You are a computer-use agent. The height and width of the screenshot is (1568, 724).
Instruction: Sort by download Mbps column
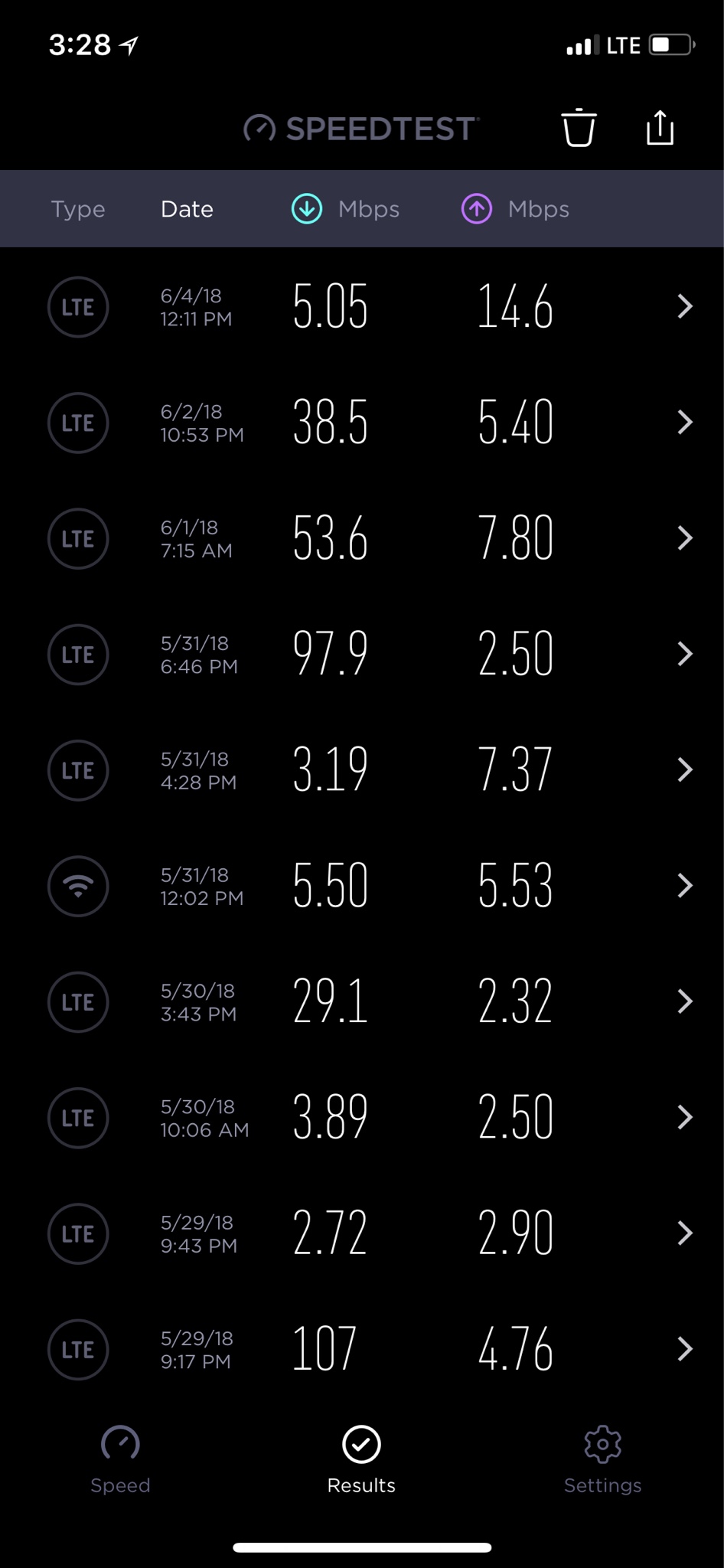346,209
